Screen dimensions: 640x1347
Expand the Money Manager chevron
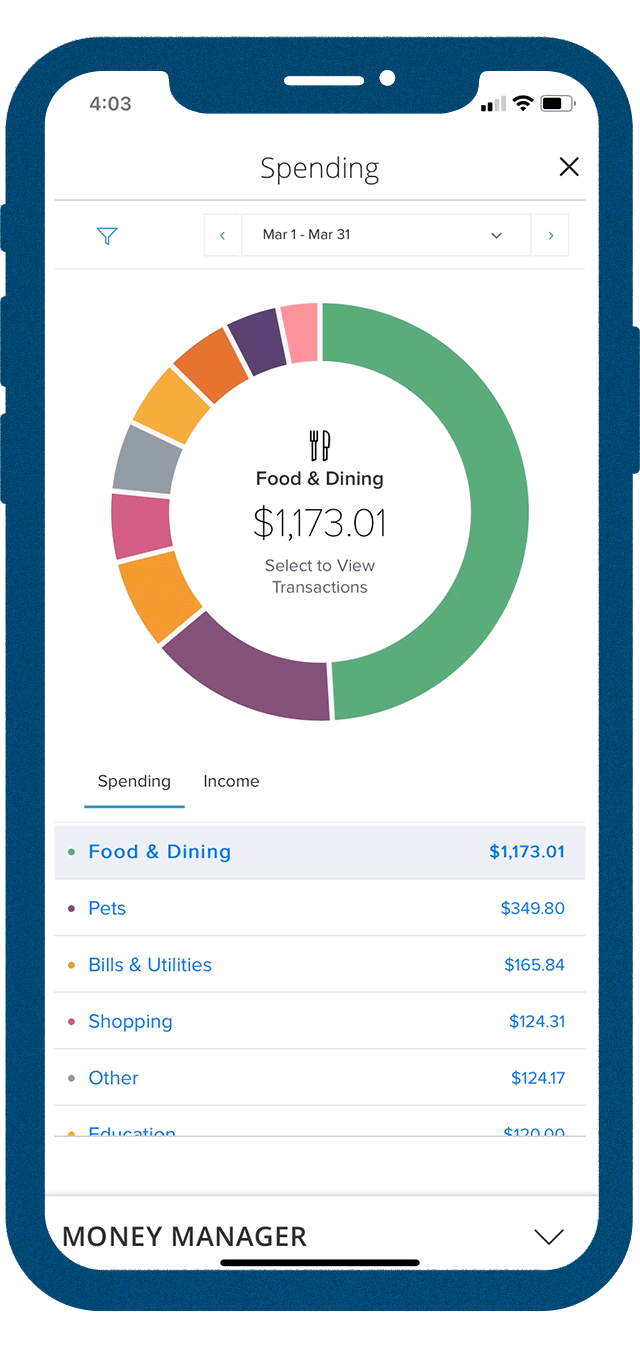pyautogui.click(x=549, y=1237)
